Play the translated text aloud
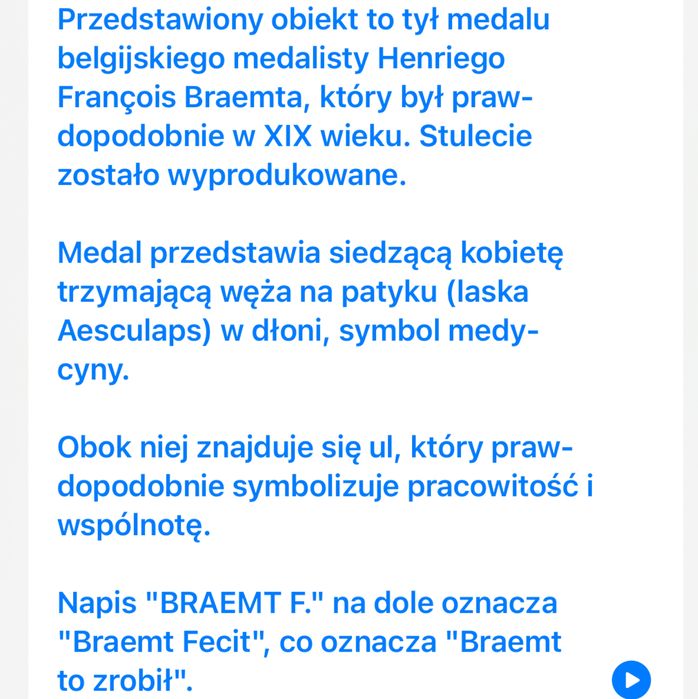This screenshot has width=698, height=699. [631, 680]
